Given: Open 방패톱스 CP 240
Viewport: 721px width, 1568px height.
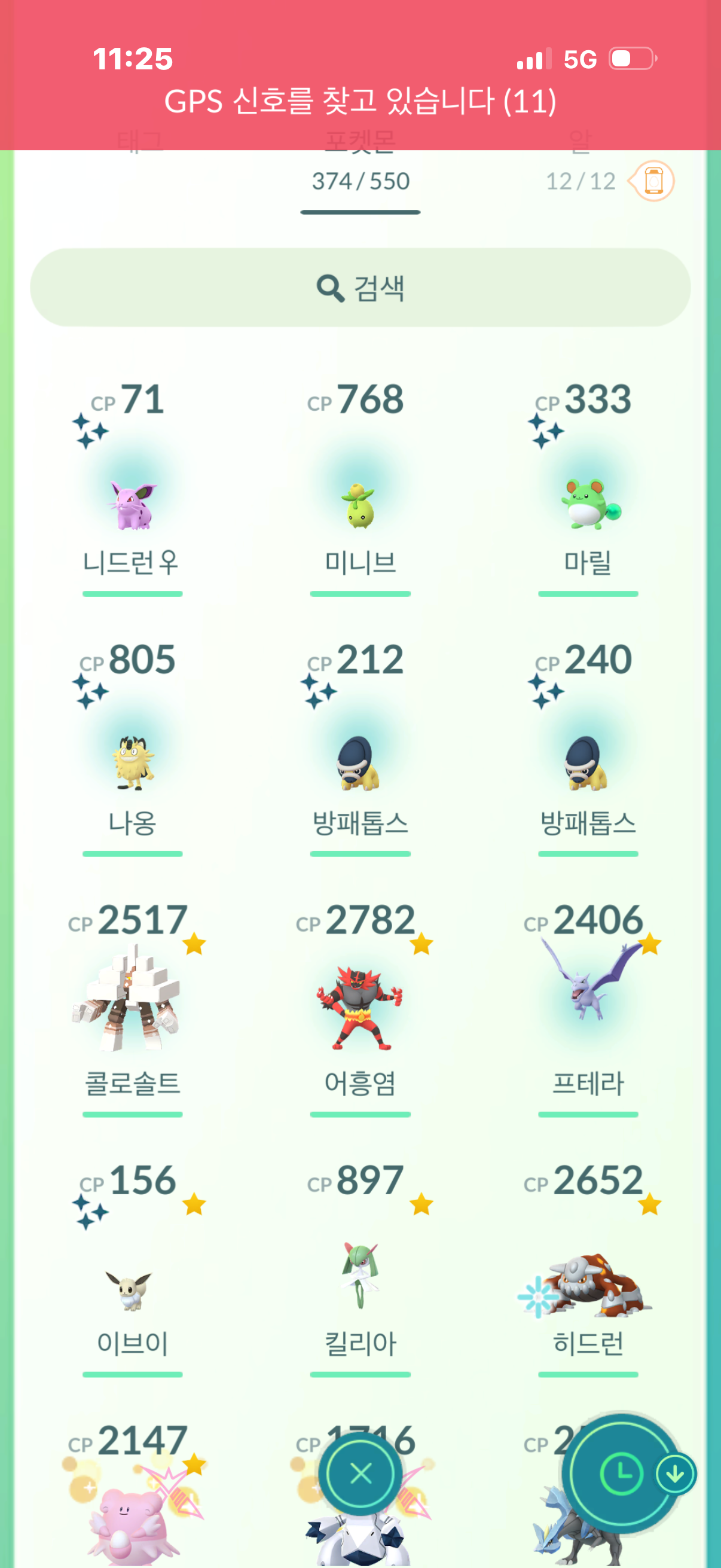Looking at the screenshot, I should coord(588,764).
